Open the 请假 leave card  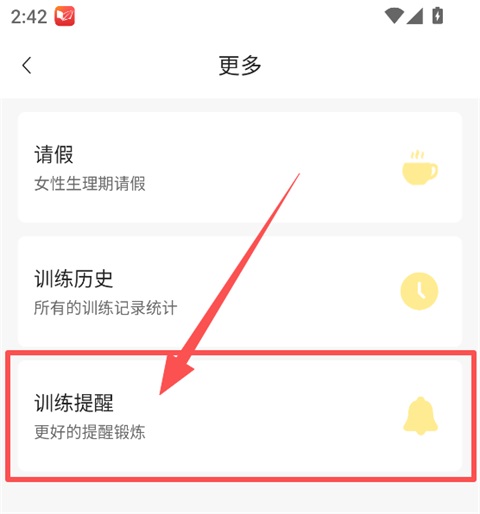pyautogui.click(x=240, y=168)
